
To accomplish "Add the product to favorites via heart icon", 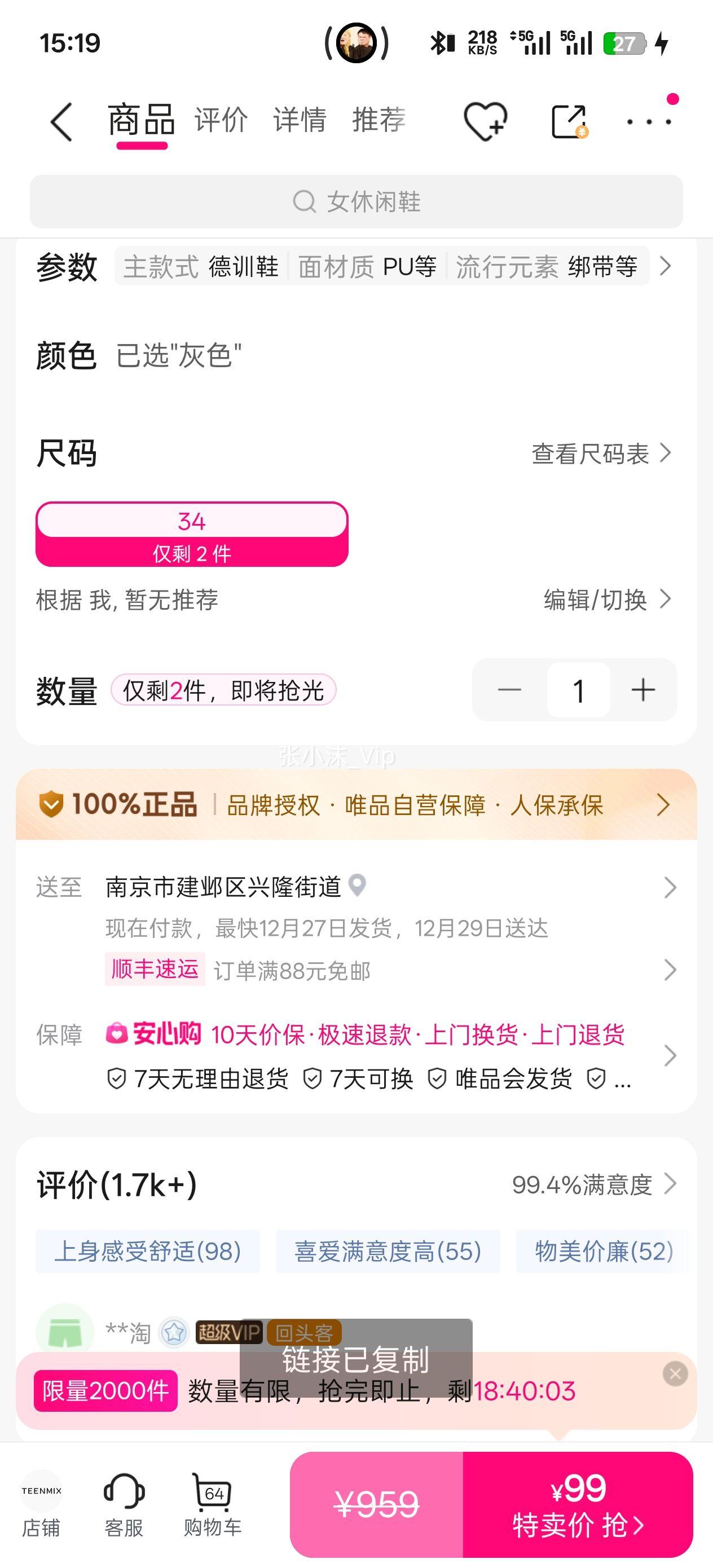I will point(484,120).
